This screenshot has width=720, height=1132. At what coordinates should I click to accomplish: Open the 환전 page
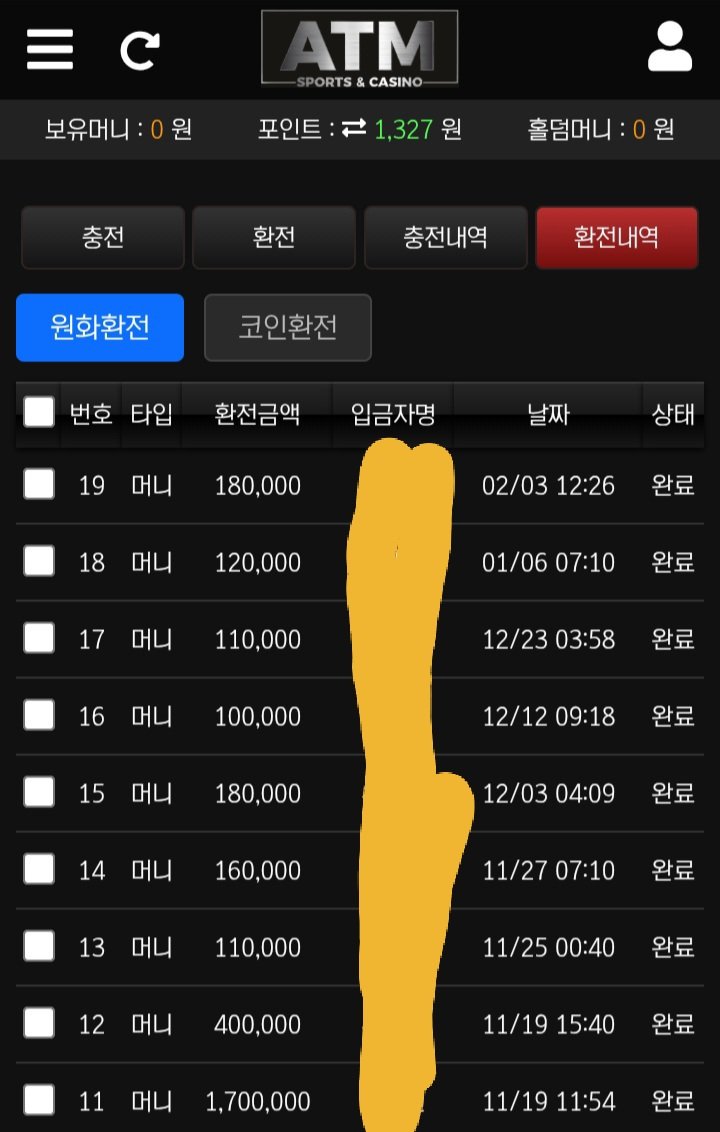[x=274, y=238]
